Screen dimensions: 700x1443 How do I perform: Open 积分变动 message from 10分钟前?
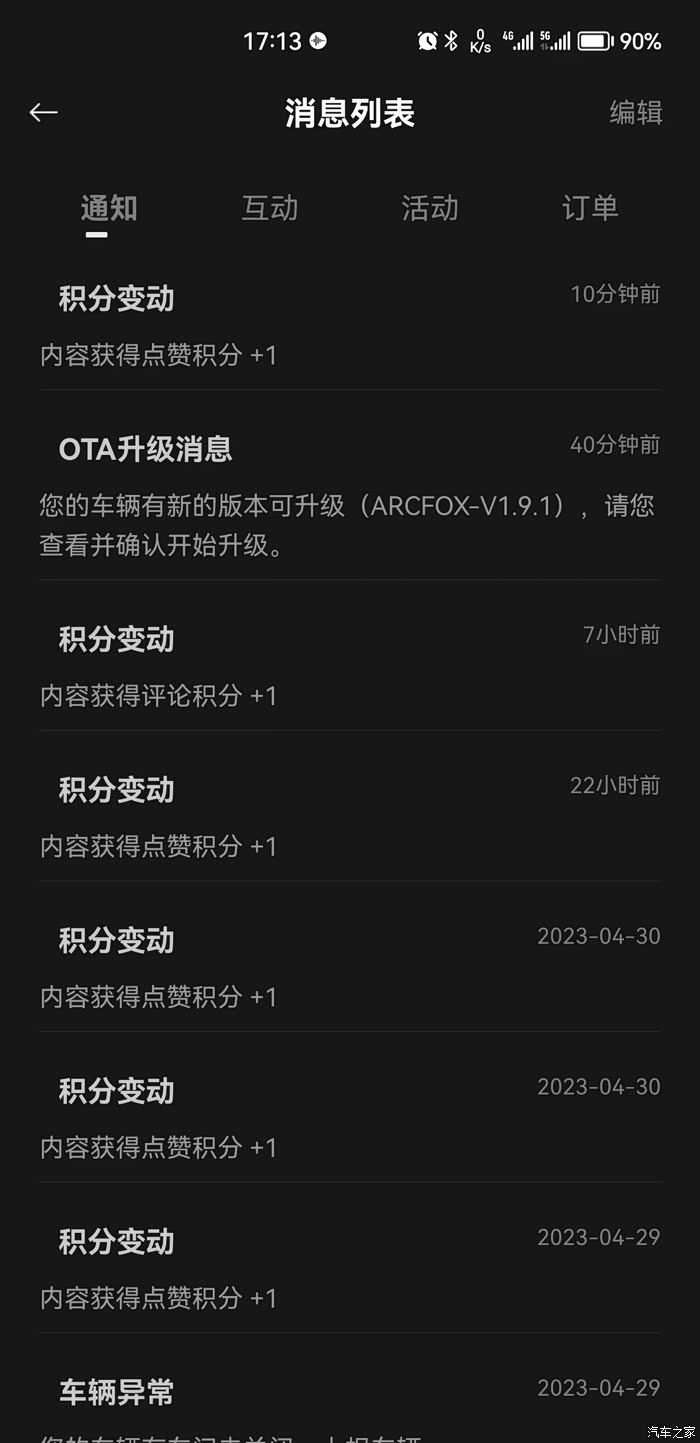click(350, 325)
